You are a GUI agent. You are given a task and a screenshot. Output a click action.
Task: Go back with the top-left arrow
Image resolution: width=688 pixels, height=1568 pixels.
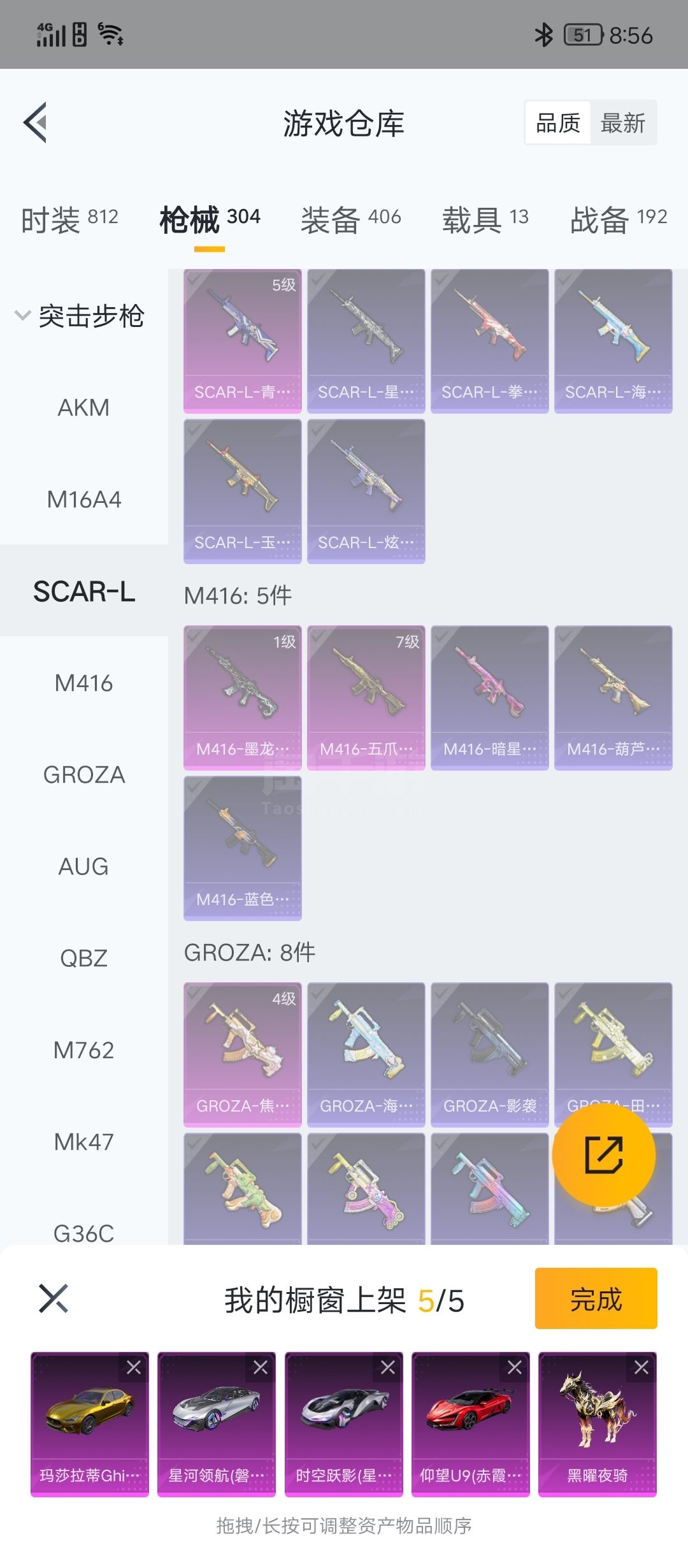click(x=36, y=122)
